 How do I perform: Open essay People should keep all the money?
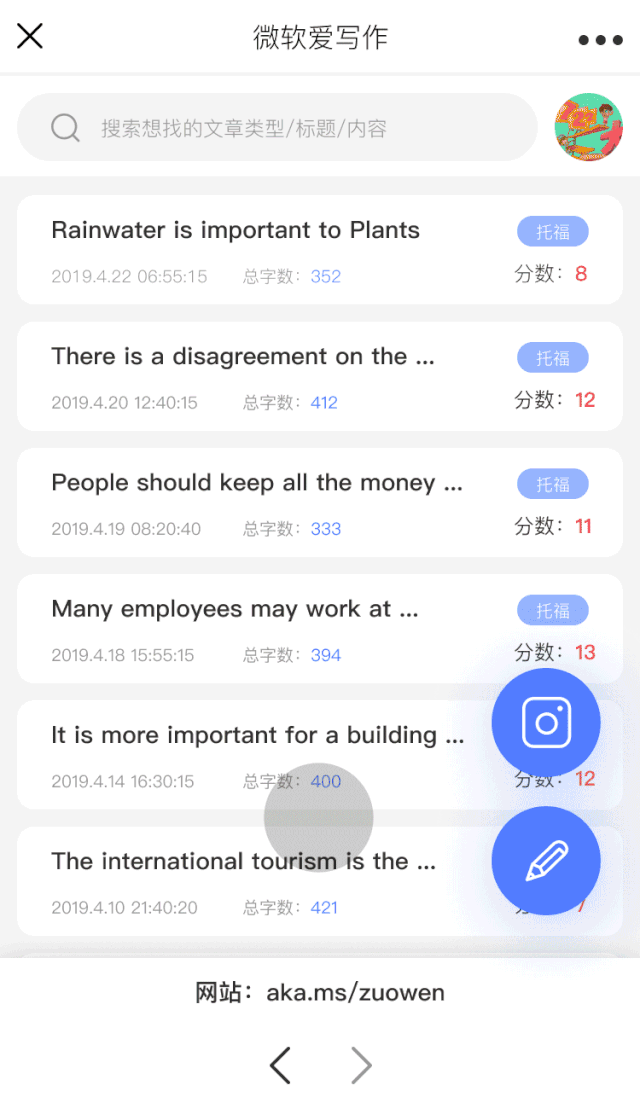[x=256, y=483]
